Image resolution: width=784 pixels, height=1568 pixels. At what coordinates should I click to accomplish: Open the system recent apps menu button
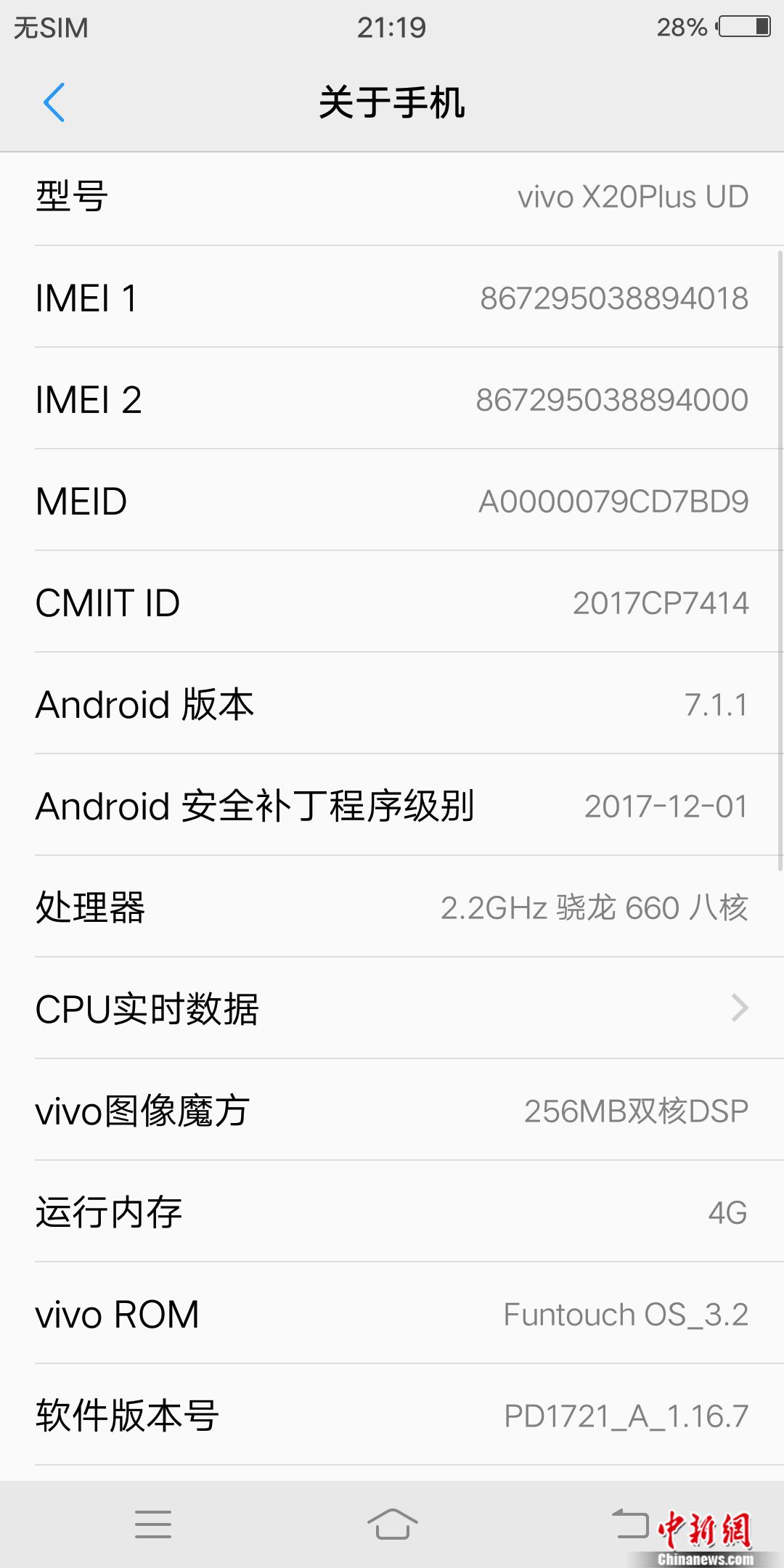point(153,1524)
